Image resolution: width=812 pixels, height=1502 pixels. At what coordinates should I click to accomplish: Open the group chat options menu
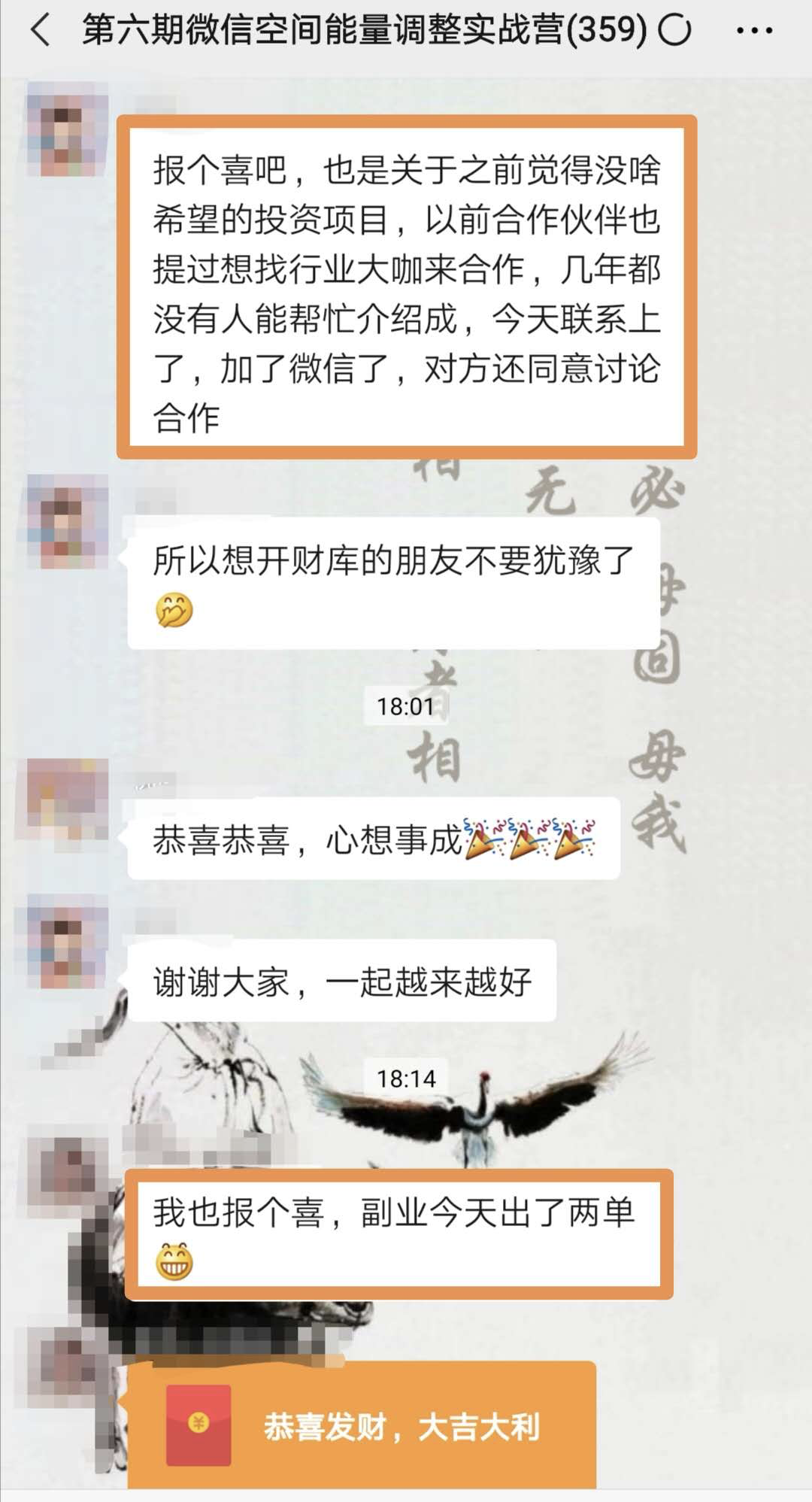click(x=753, y=31)
